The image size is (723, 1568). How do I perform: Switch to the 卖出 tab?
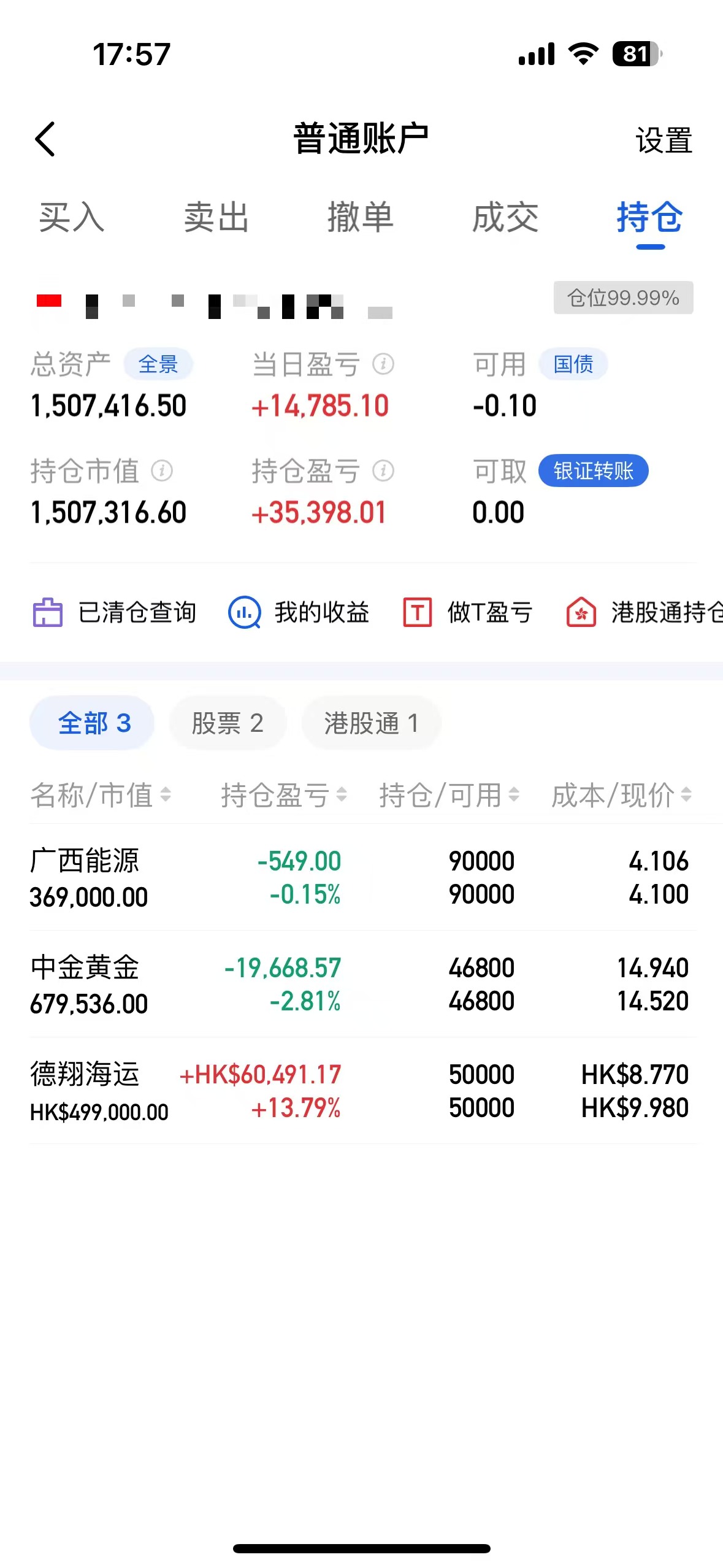pyautogui.click(x=216, y=217)
